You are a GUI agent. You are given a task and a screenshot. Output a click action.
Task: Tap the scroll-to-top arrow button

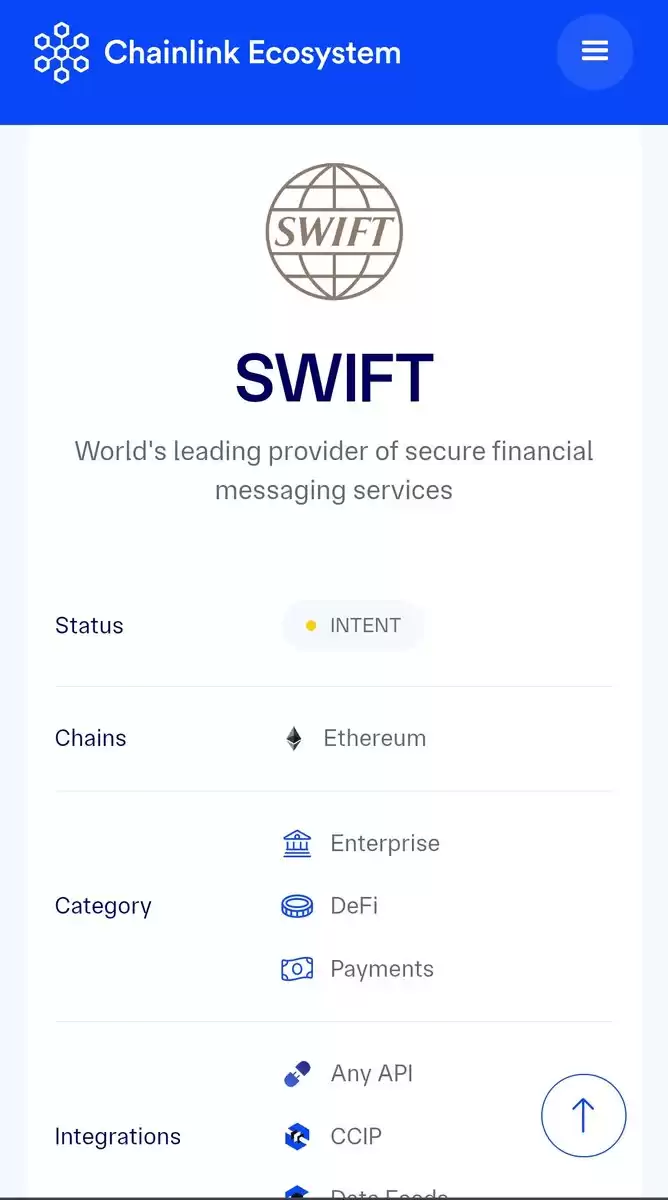coord(583,1115)
